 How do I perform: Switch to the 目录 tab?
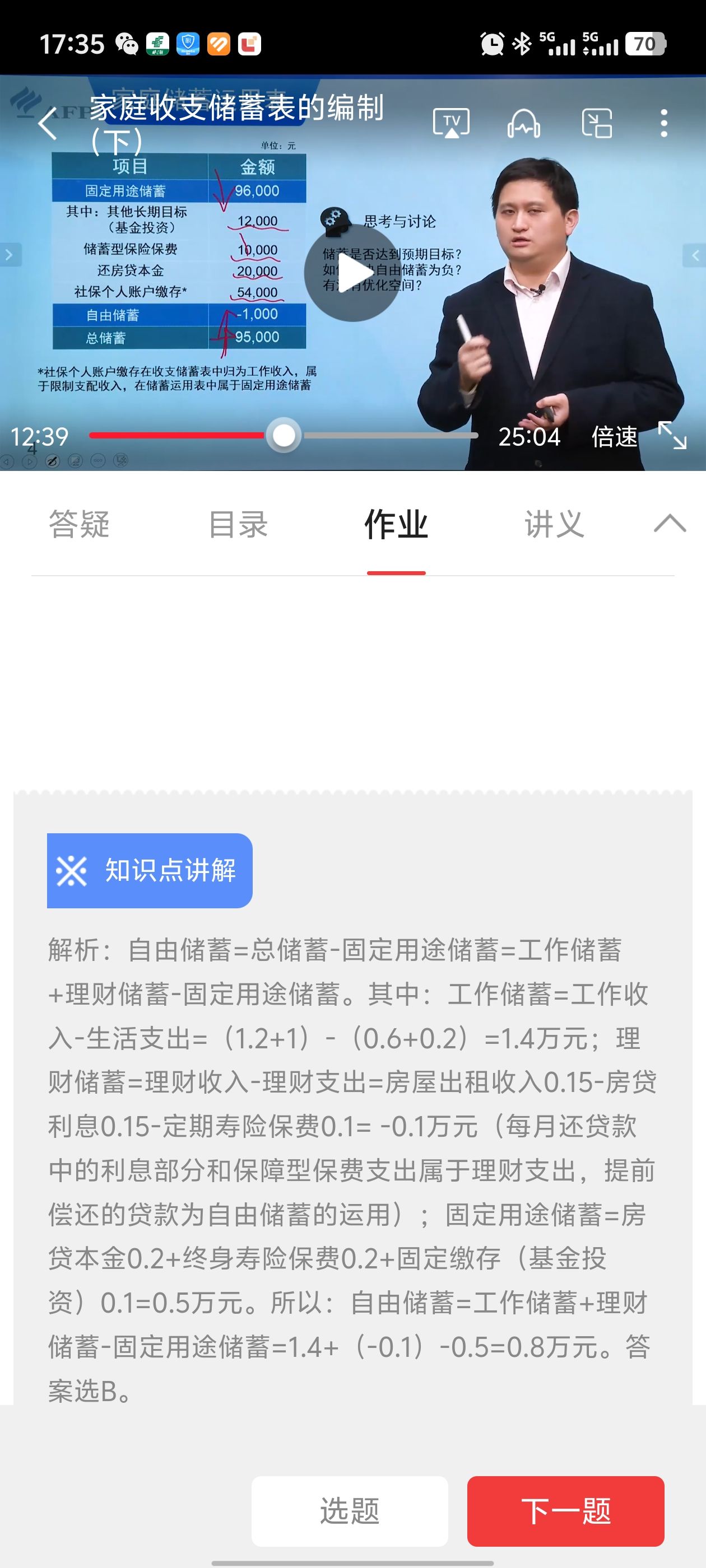click(x=238, y=524)
